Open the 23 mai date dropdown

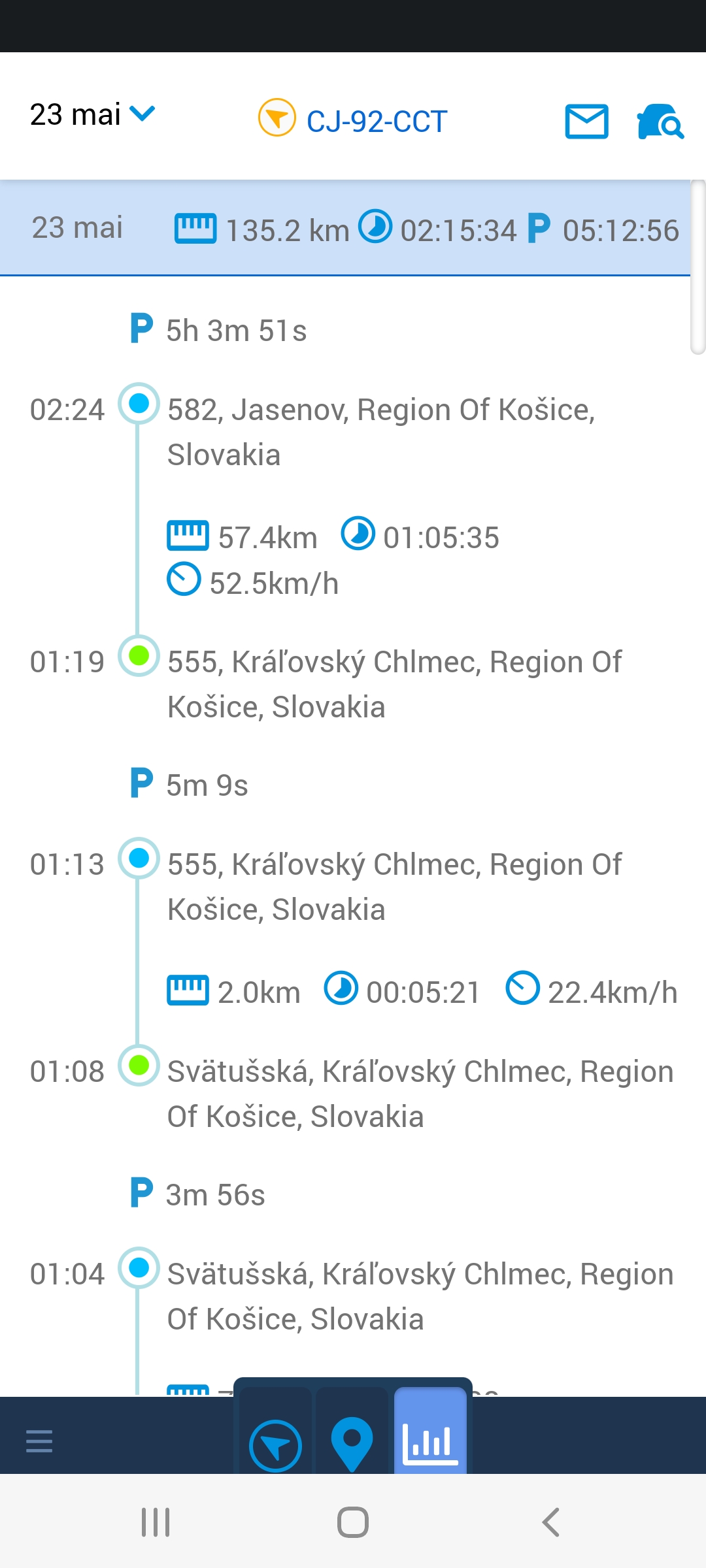point(92,115)
